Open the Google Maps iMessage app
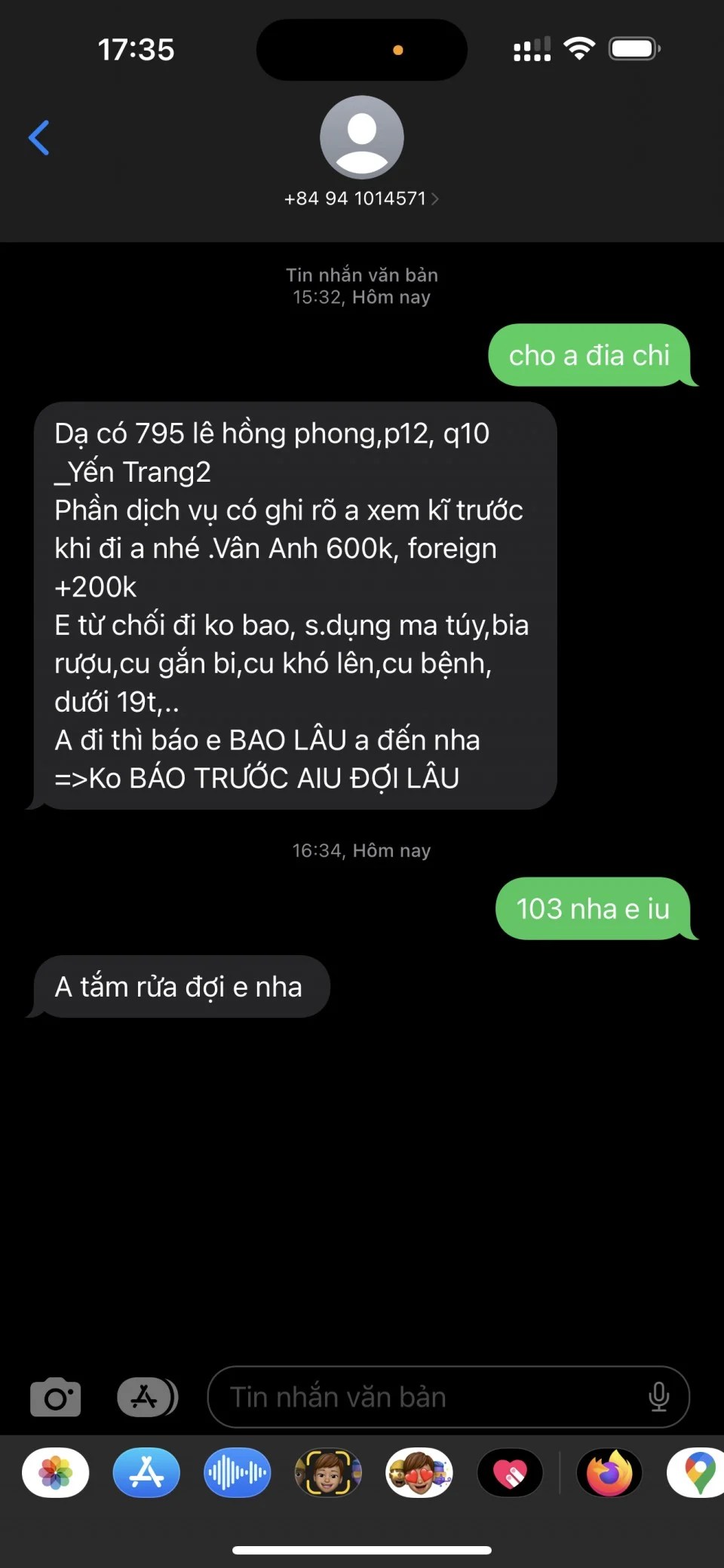Screen dimensions: 724x1568 698,1472
